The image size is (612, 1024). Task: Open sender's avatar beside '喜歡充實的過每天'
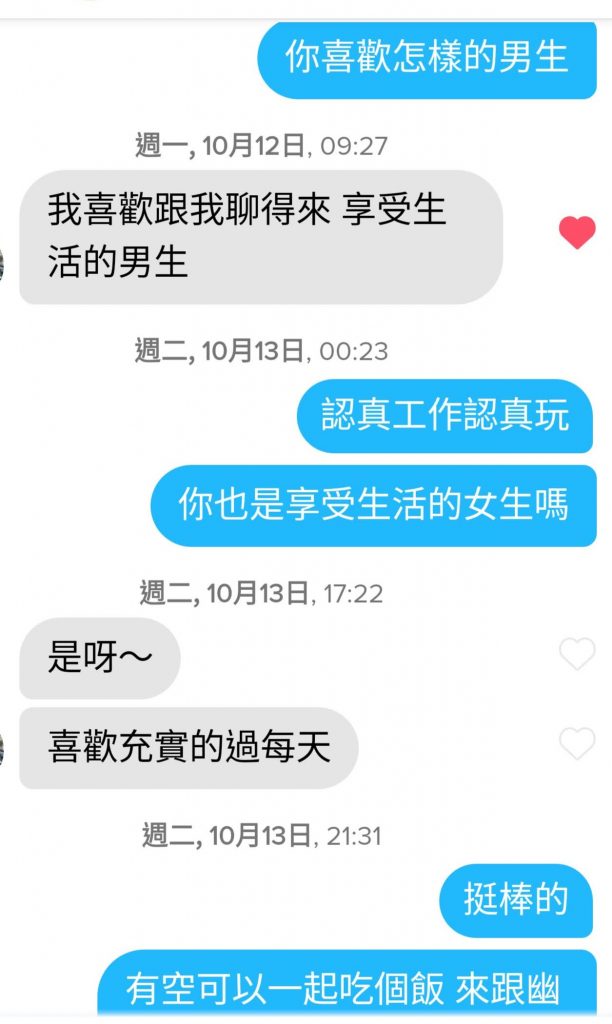pyautogui.click(x=3, y=748)
